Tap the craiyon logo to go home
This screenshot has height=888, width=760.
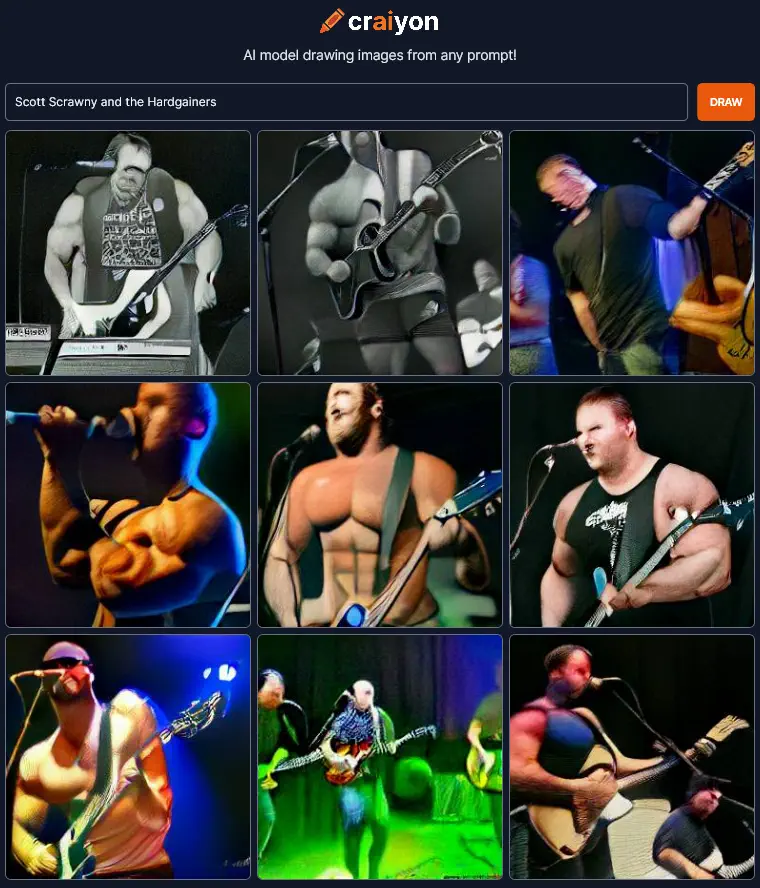(379, 21)
